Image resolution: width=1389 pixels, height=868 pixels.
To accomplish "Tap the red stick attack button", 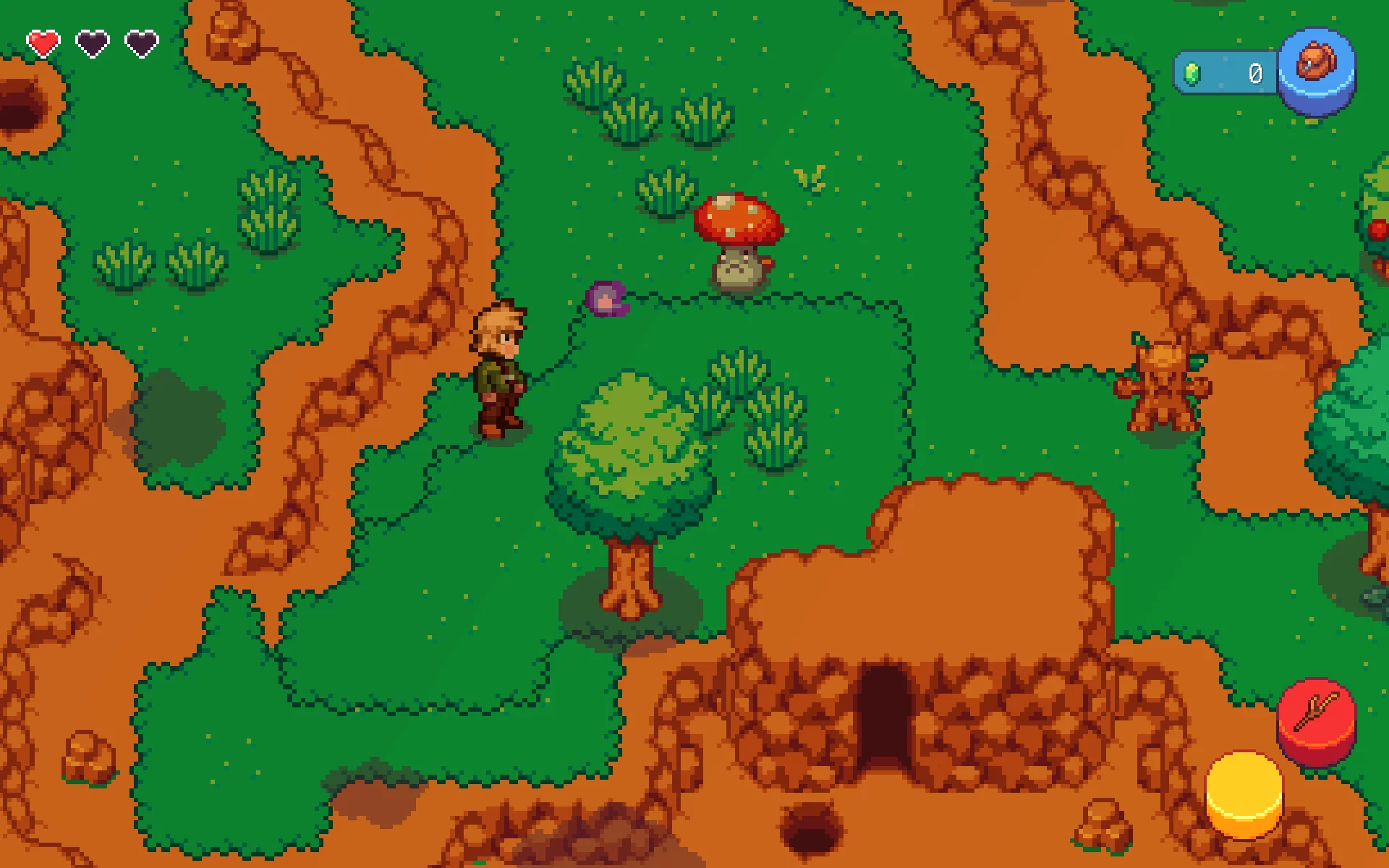I will click(x=1316, y=716).
